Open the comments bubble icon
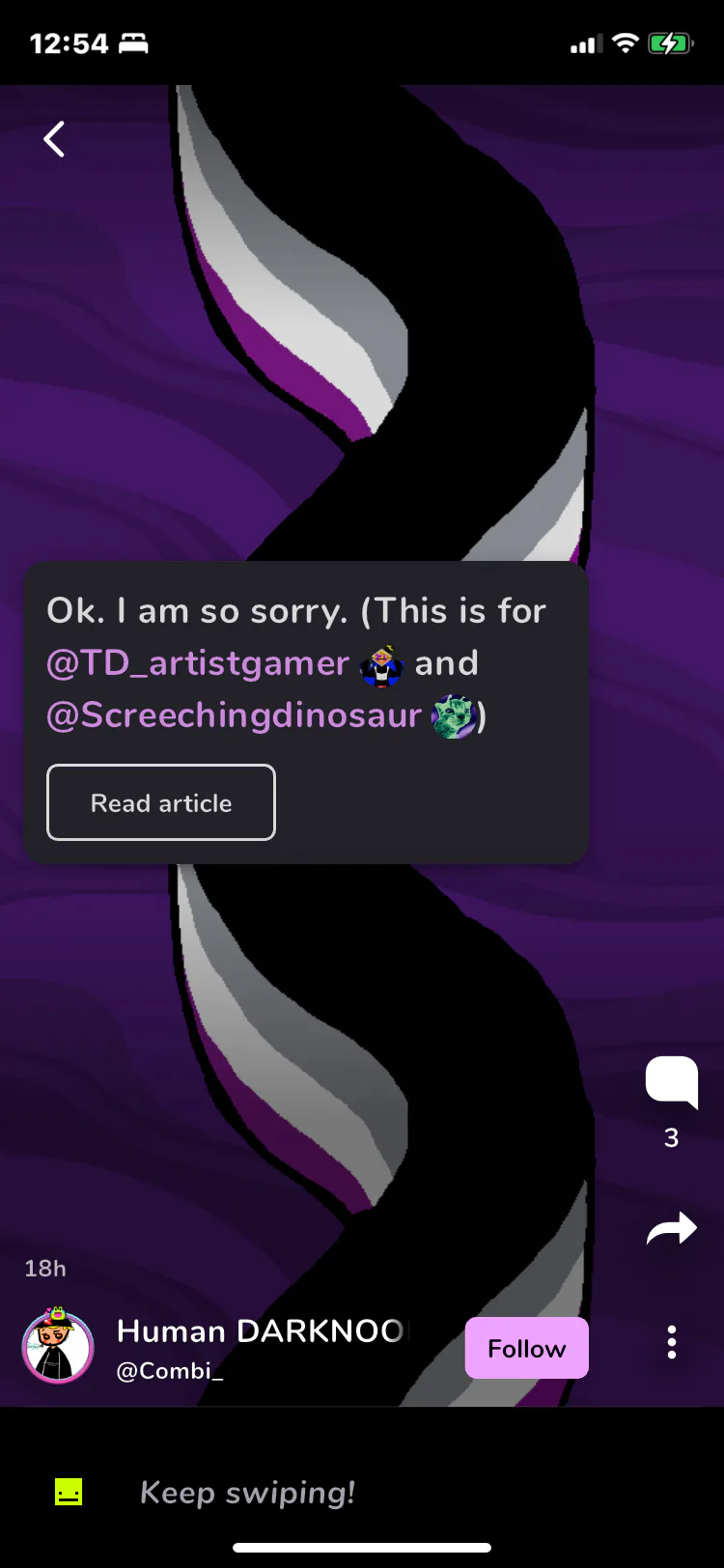 (x=672, y=1081)
